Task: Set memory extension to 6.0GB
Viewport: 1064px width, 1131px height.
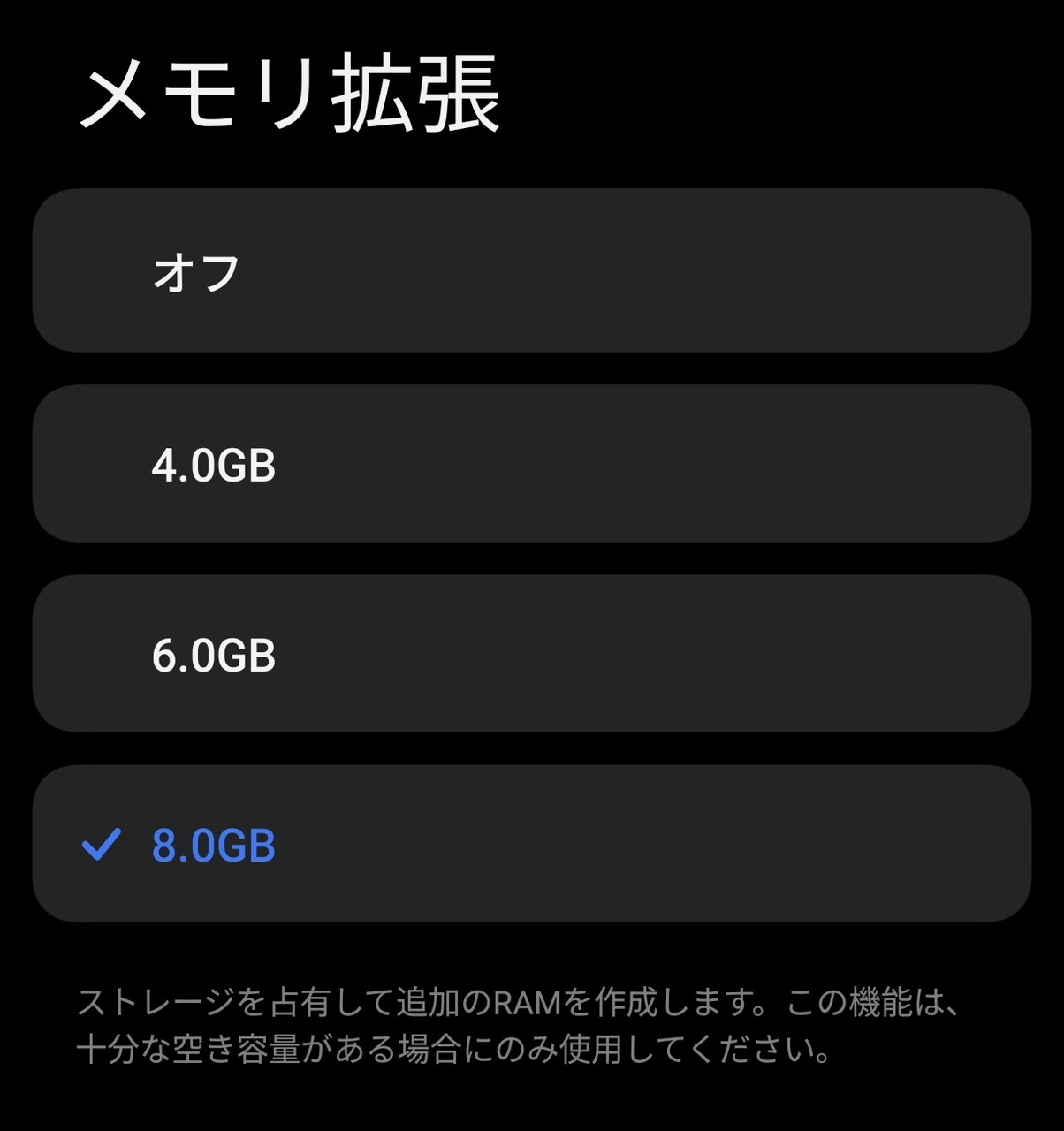Action: click(530, 654)
